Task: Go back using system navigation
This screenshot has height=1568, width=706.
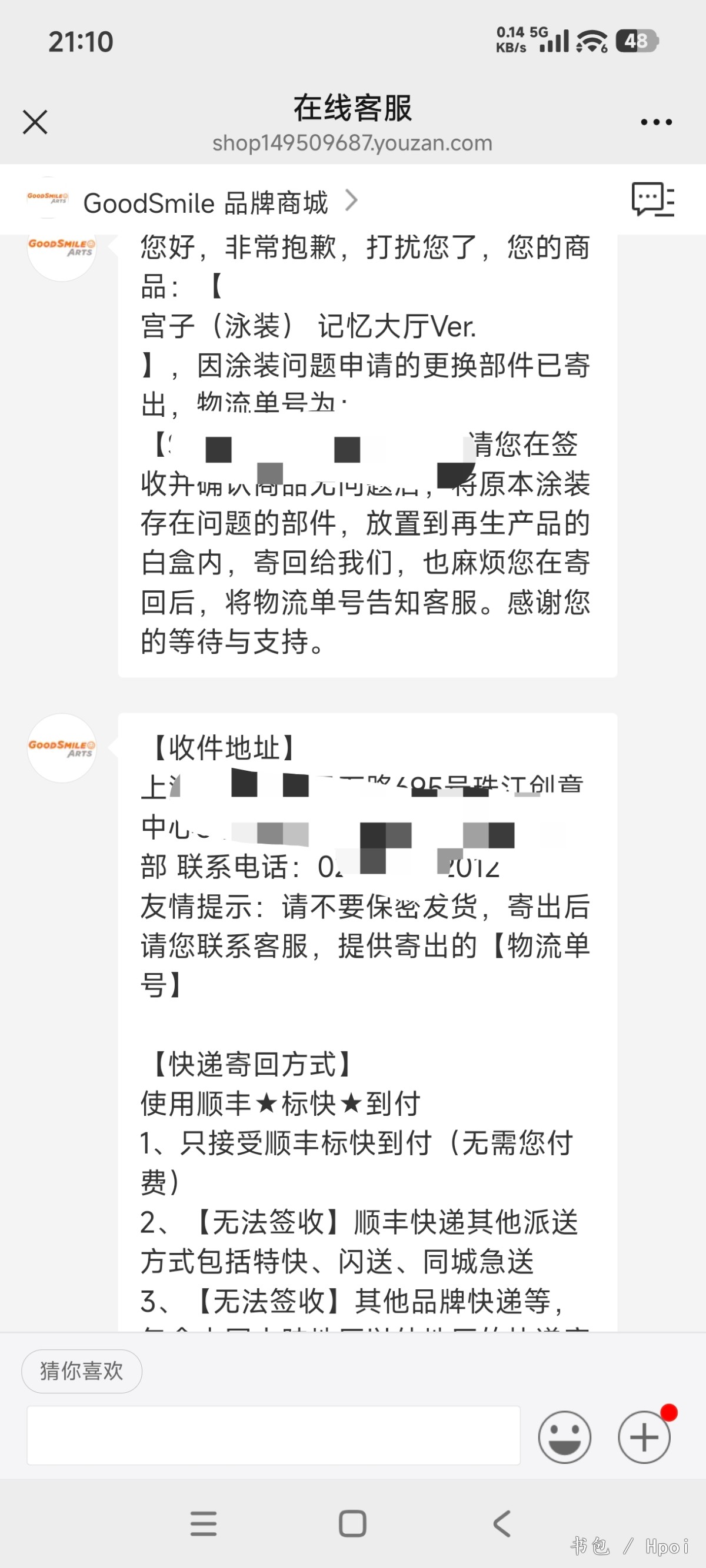Action: point(501,1523)
